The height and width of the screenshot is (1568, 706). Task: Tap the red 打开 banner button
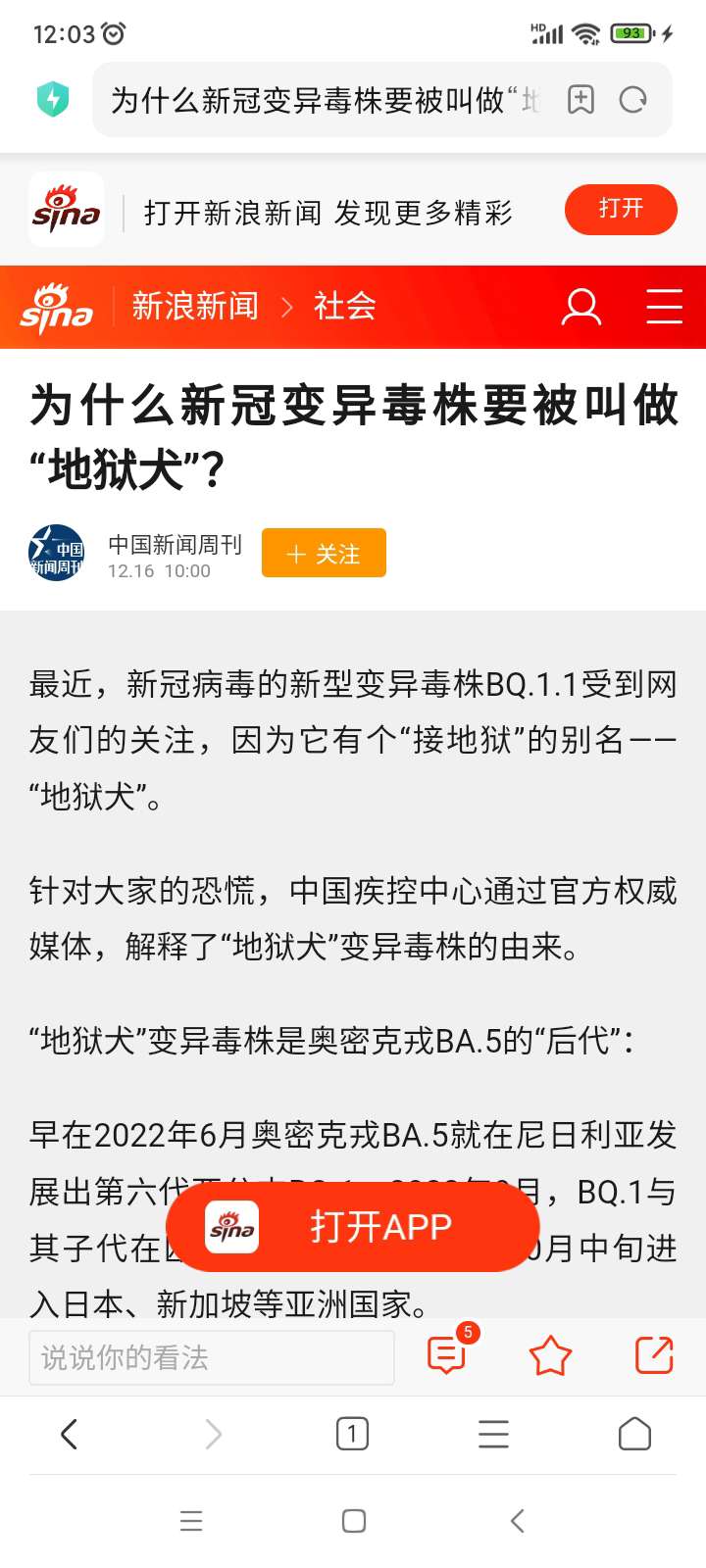pos(621,209)
